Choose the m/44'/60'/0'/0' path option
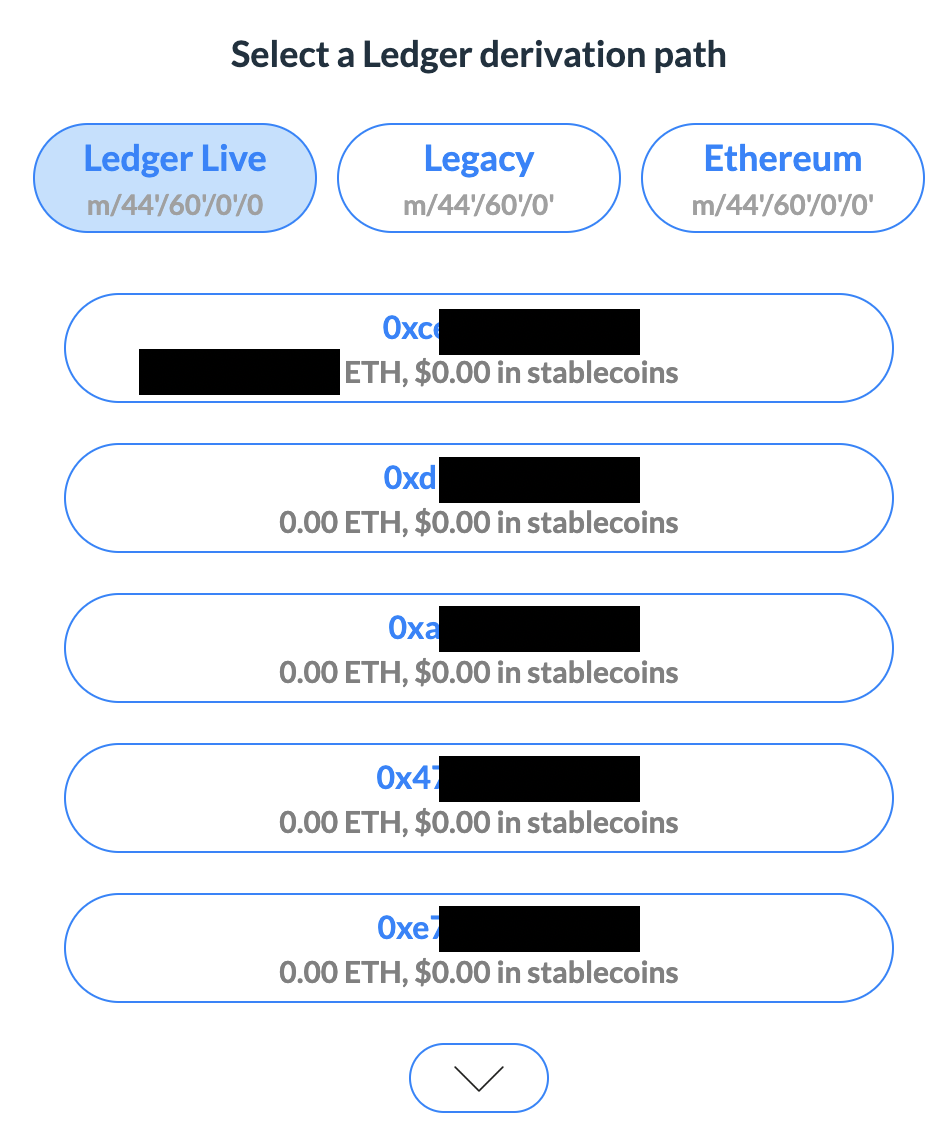Image resolution: width=952 pixels, height=1124 pixels. tap(782, 177)
